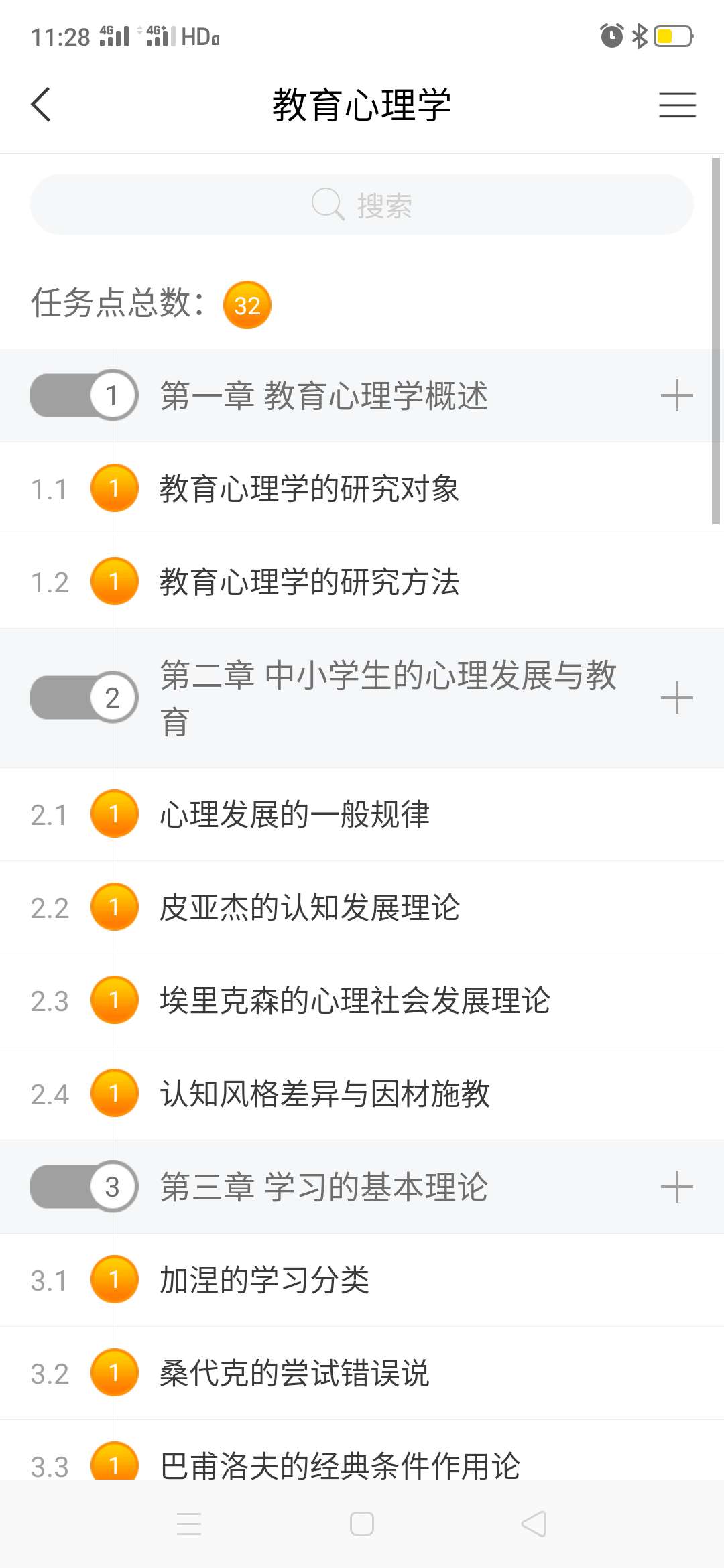Open lesson 2.4 认知风格差异与因材施教

pos(324,1094)
